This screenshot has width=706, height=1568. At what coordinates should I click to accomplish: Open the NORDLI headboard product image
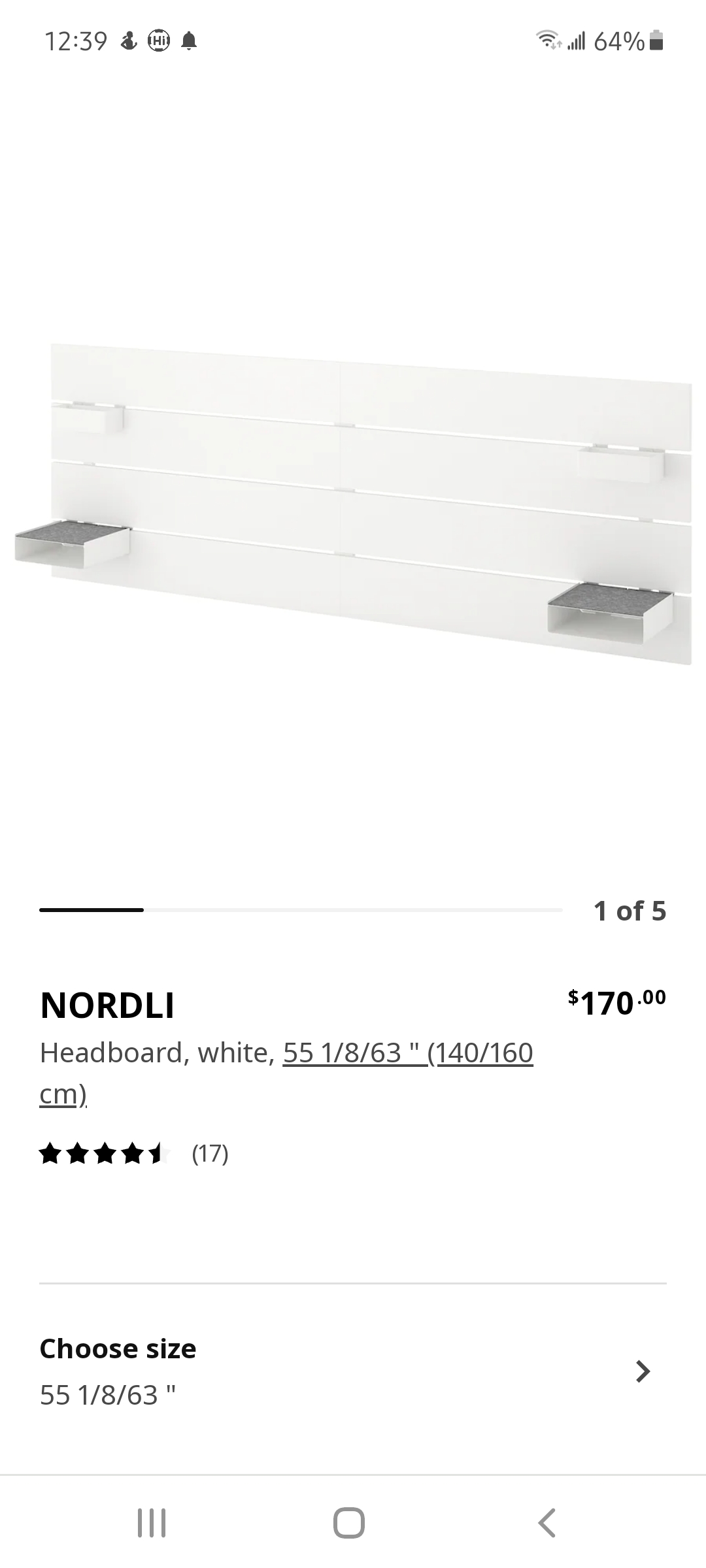[353, 504]
